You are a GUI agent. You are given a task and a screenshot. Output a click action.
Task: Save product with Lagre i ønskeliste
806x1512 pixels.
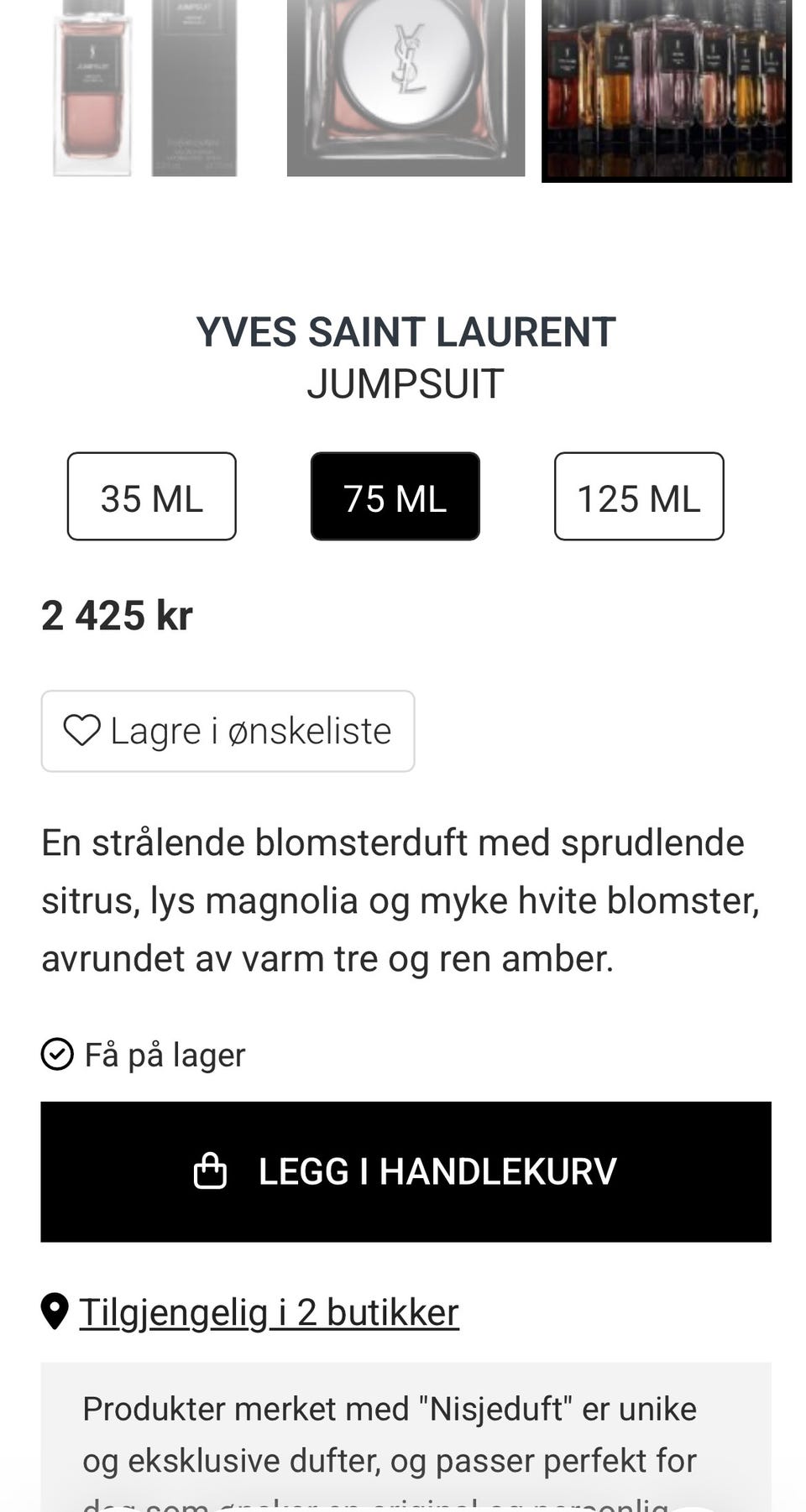[x=228, y=731]
